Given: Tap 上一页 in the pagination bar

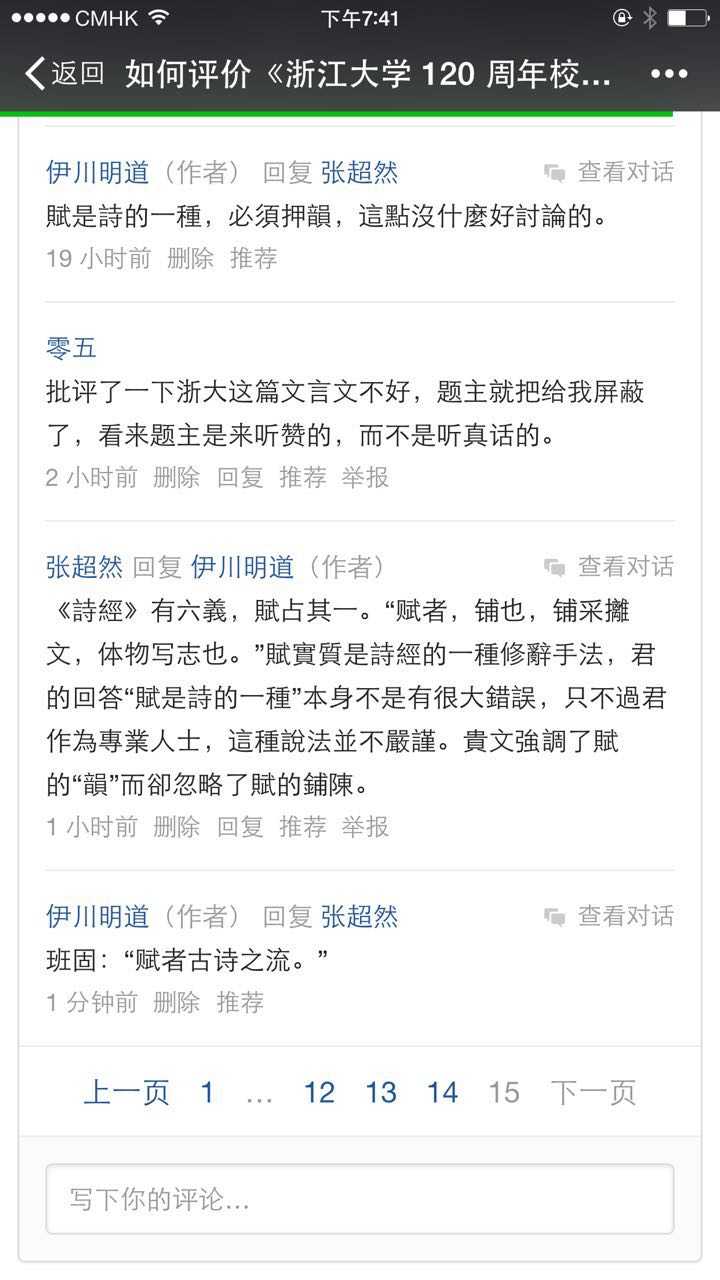Looking at the screenshot, I should 125,1092.
